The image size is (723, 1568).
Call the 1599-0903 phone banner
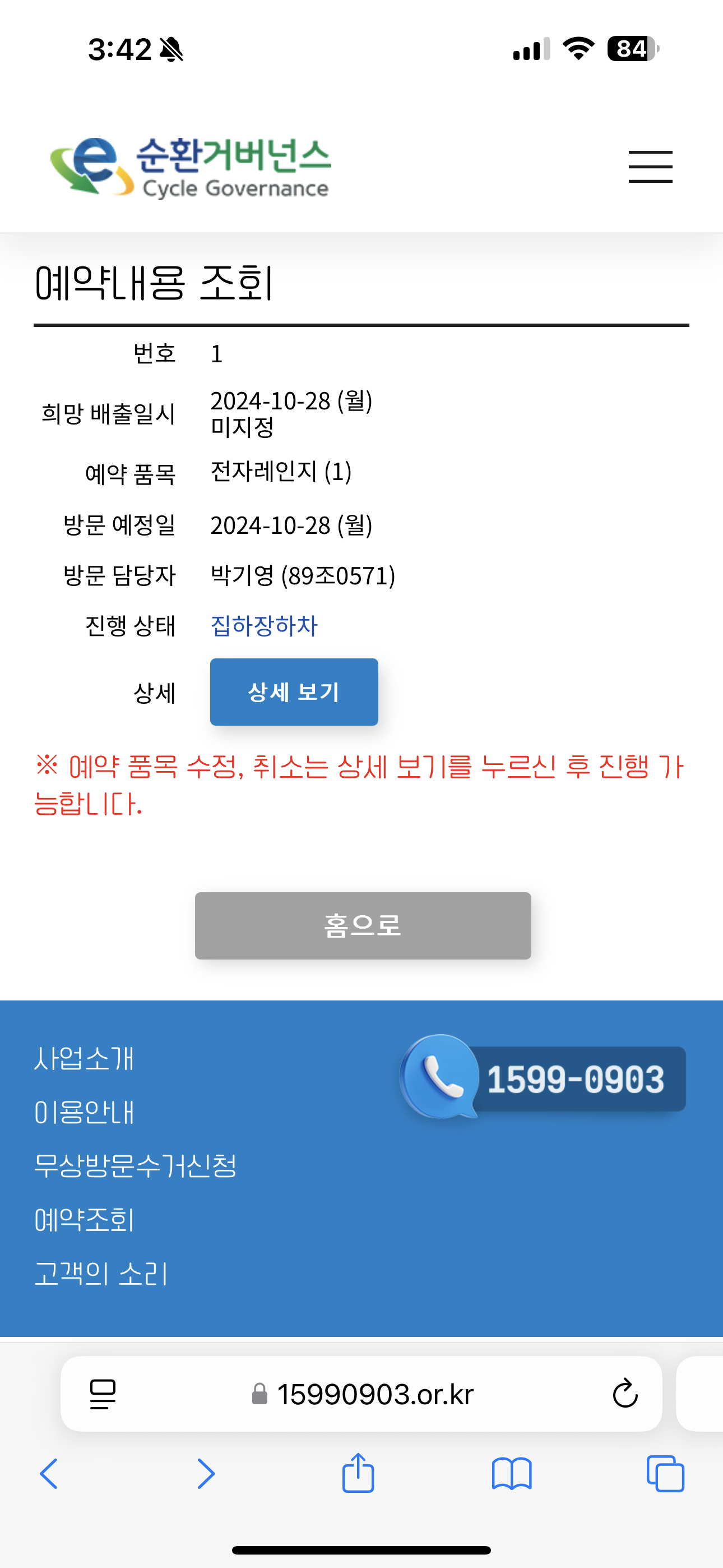[x=544, y=1078]
